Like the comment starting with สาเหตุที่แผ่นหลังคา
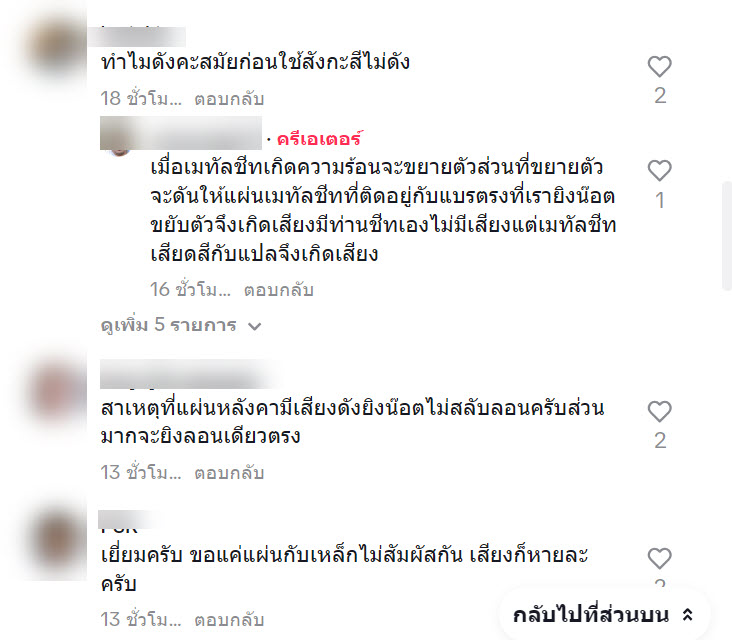The width and height of the screenshot is (732, 640). [659, 411]
